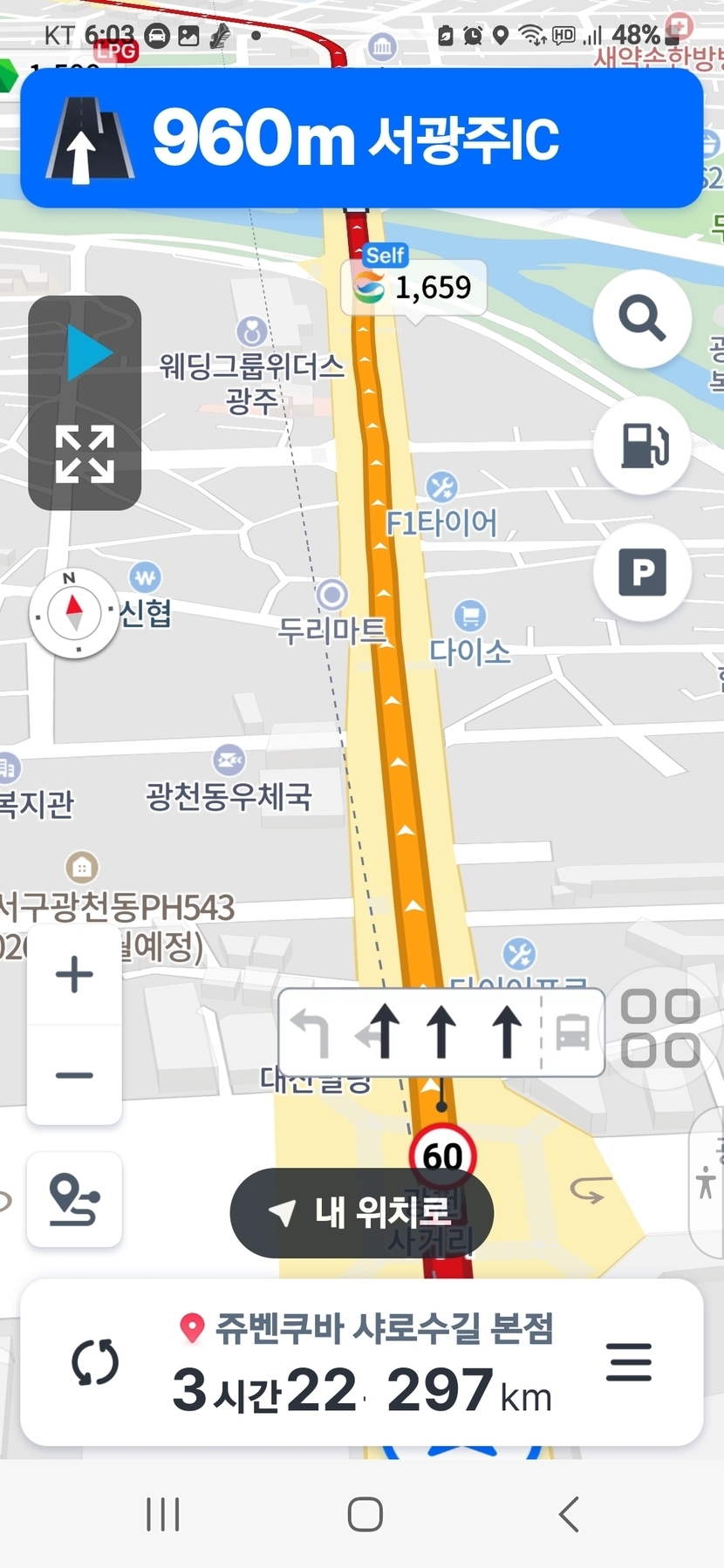Screen dimensions: 724x1568
Task: Show nearby gas stations
Action: 642,446
